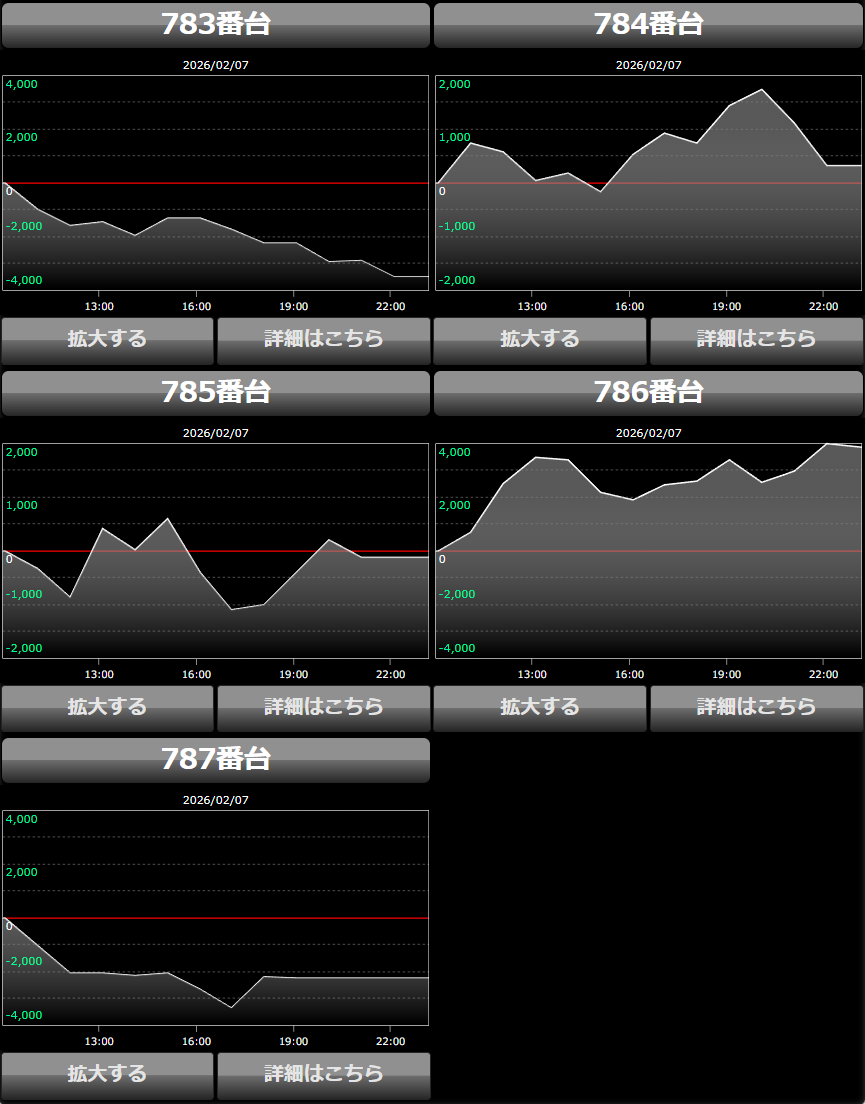
Task: Enlarge the 786番台 chart with 拡大する
Action: pyautogui.click(x=540, y=708)
